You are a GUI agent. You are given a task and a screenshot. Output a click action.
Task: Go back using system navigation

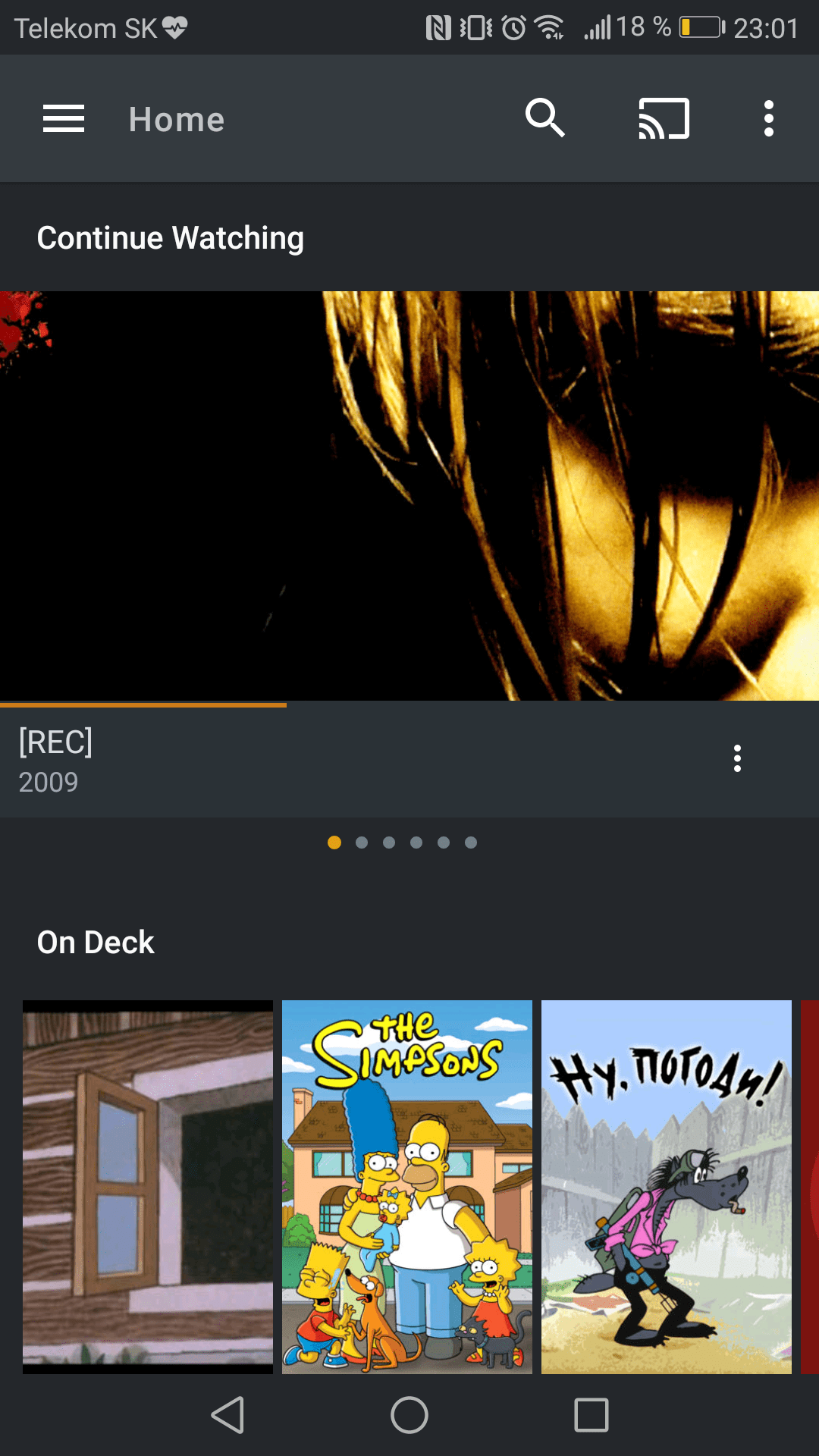click(x=227, y=1415)
